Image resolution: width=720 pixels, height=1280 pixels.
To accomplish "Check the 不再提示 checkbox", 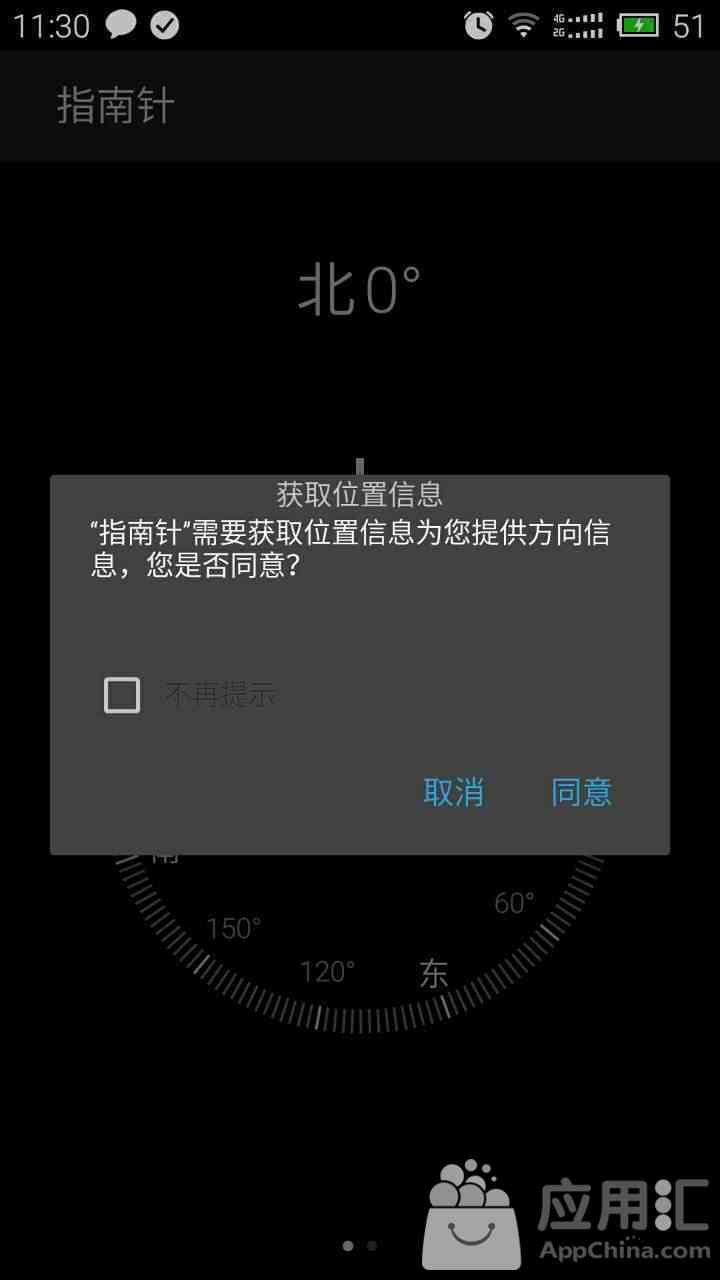I will 122,695.
